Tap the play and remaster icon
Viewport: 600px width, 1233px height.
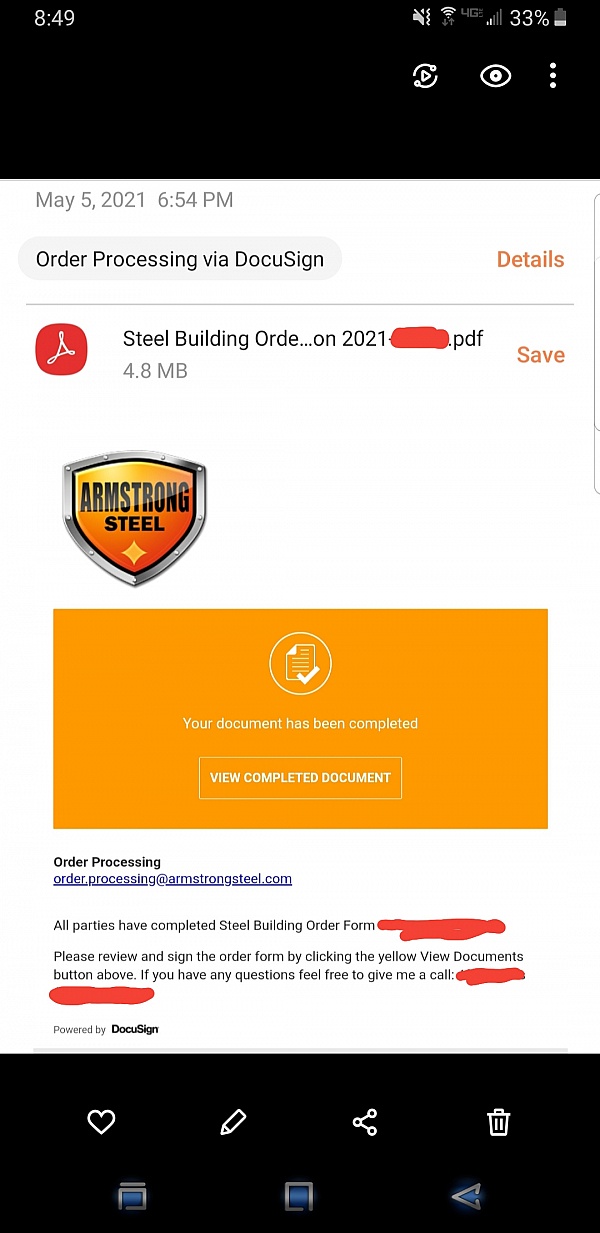425,76
